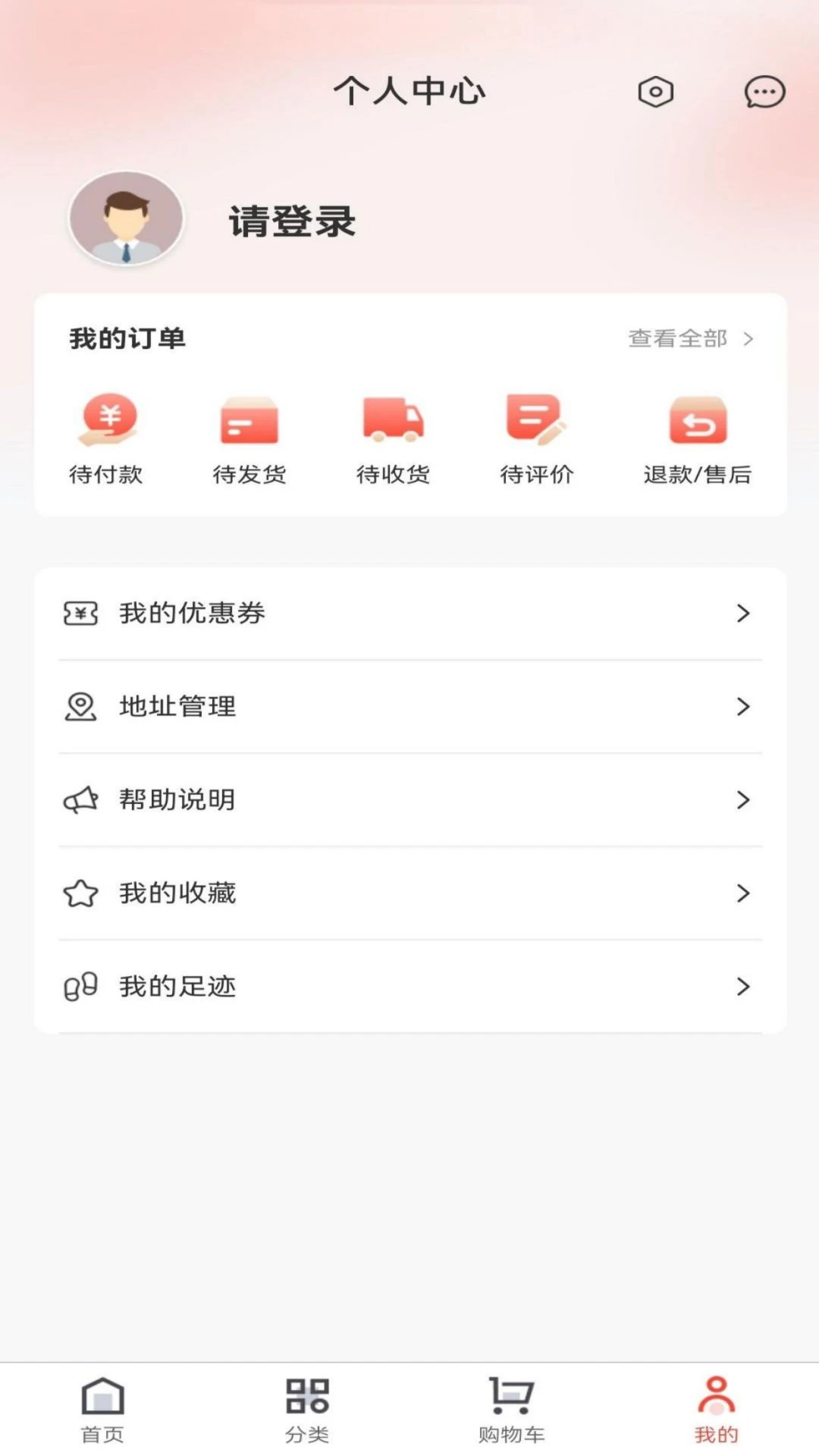
Task: Tap the star icon beside 我的收藏
Action: [80, 893]
